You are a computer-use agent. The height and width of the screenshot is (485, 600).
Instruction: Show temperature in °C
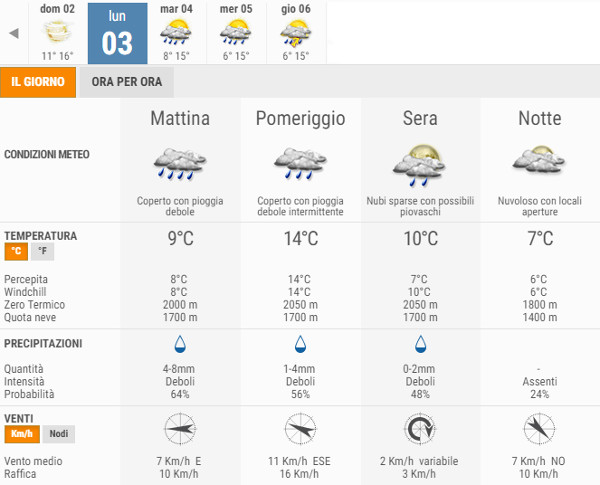tap(16, 252)
